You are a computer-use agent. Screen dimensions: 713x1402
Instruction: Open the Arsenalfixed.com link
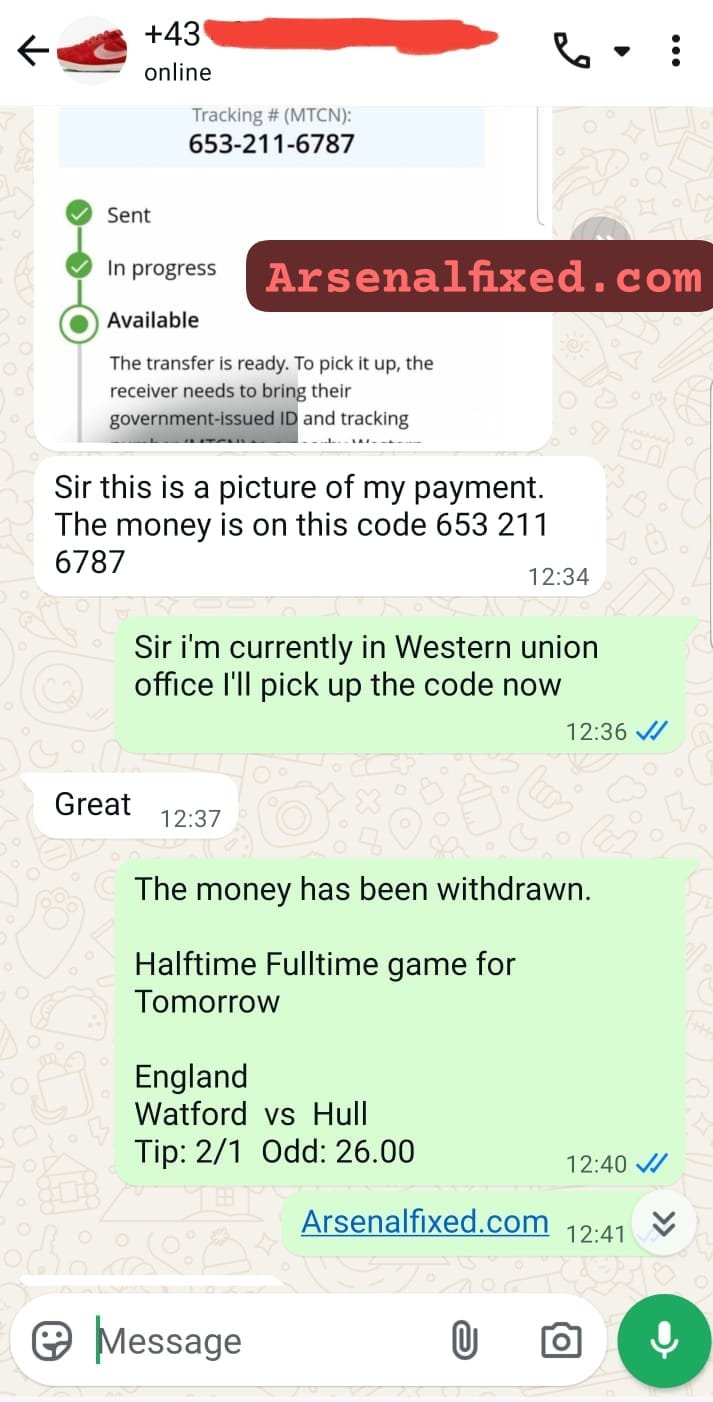pyautogui.click(x=424, y=1221)
